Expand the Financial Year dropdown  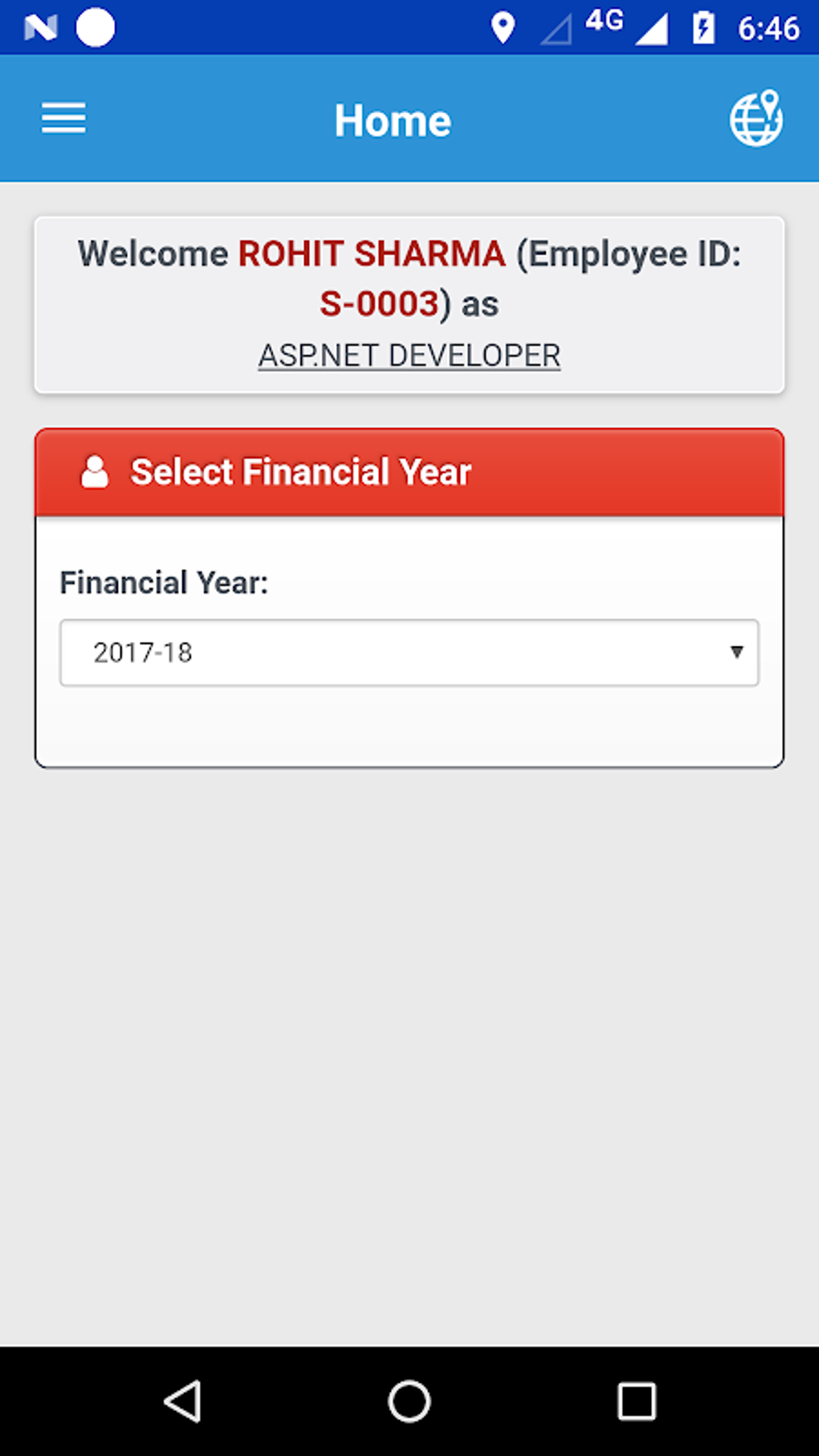(x=409, y=653)
